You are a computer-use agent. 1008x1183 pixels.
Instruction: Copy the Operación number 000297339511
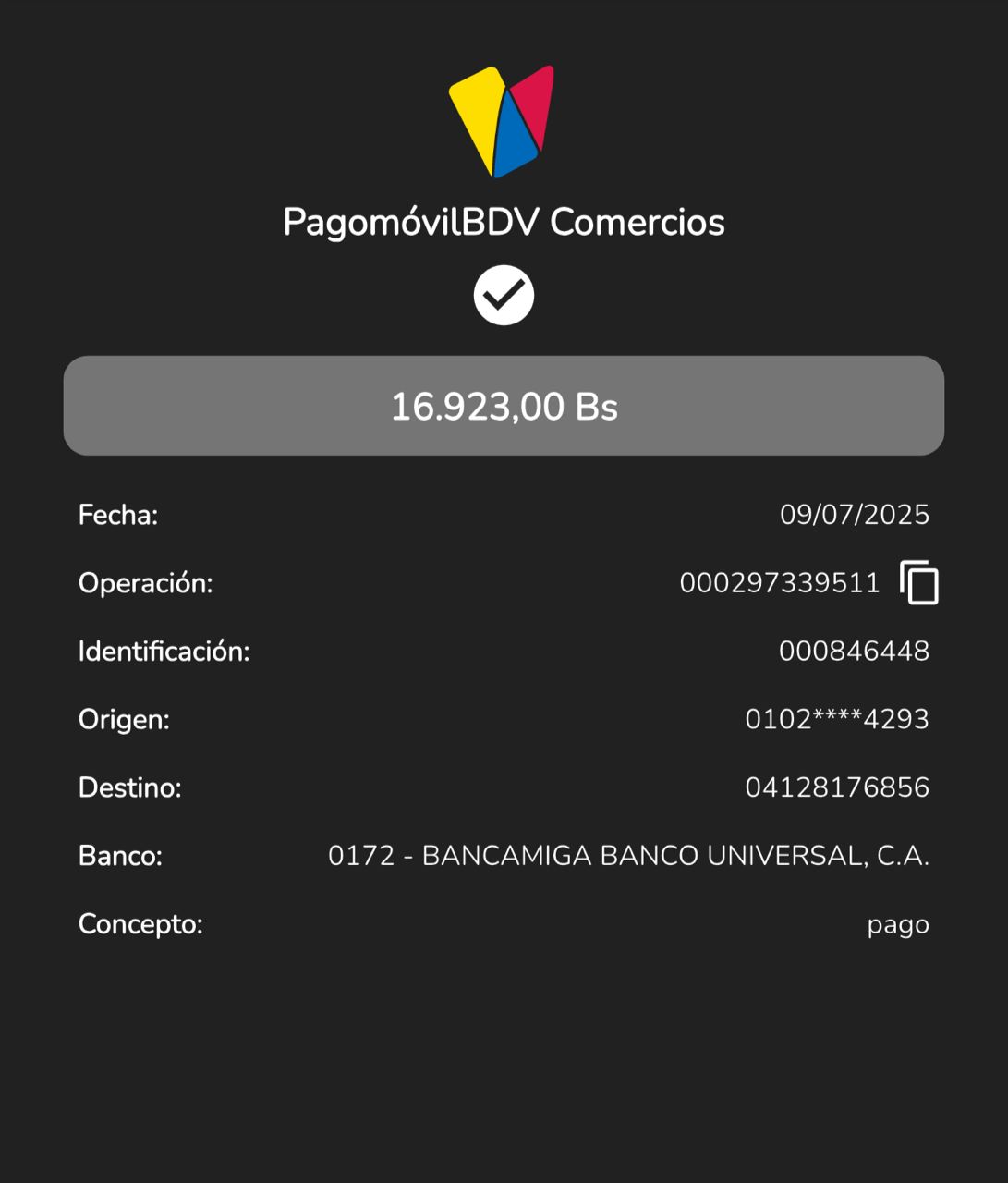[919, 583]
